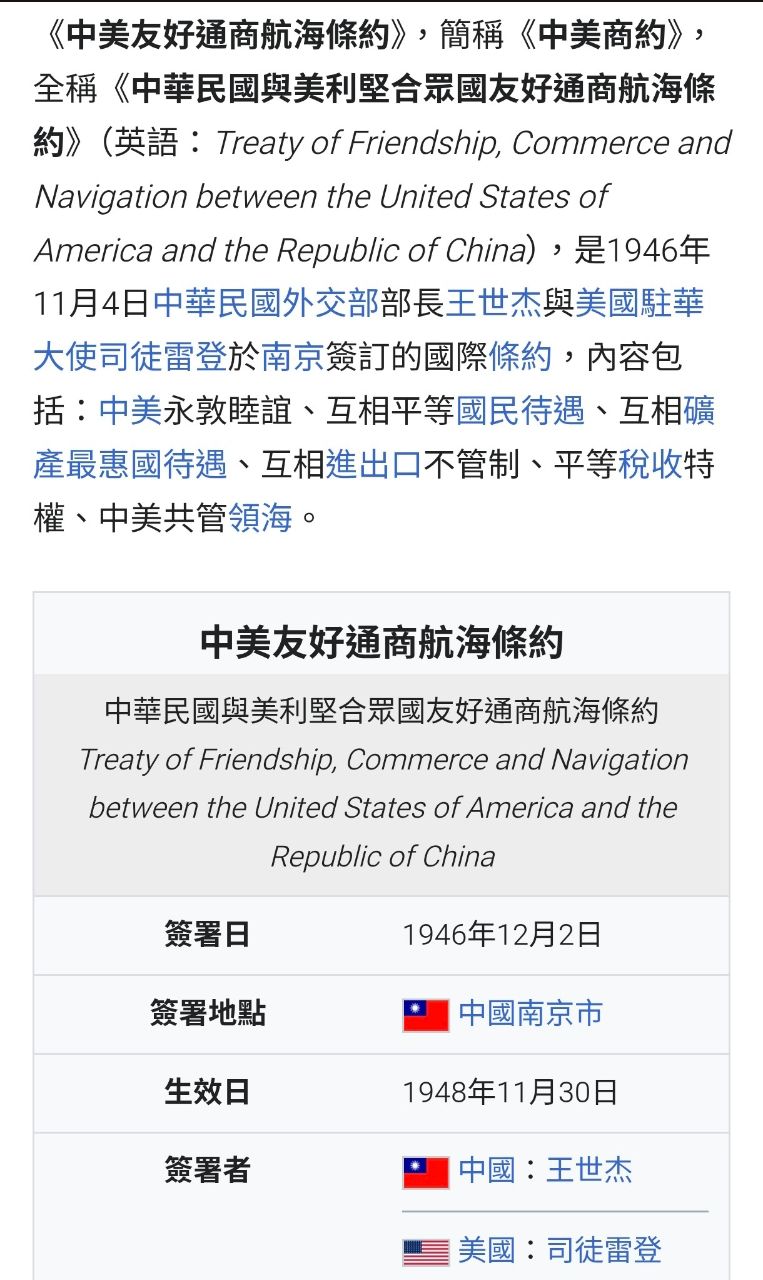Open 王世杰 link in the 簽署者 row
This screenshot has width=763, height=1280.
coord(589,1170)
